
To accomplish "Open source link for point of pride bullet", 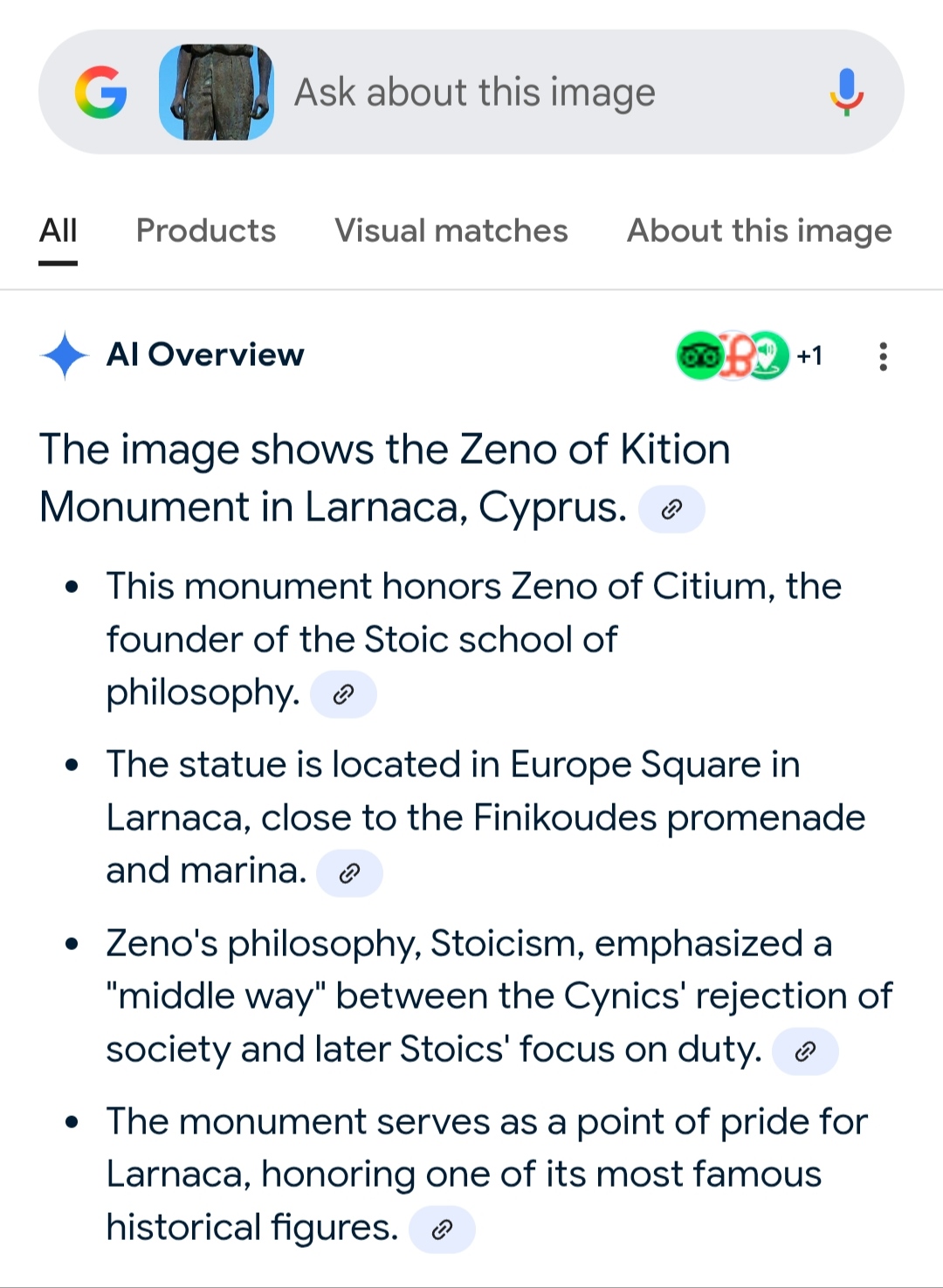I will pyautogui.click(x=442, y=1229).
